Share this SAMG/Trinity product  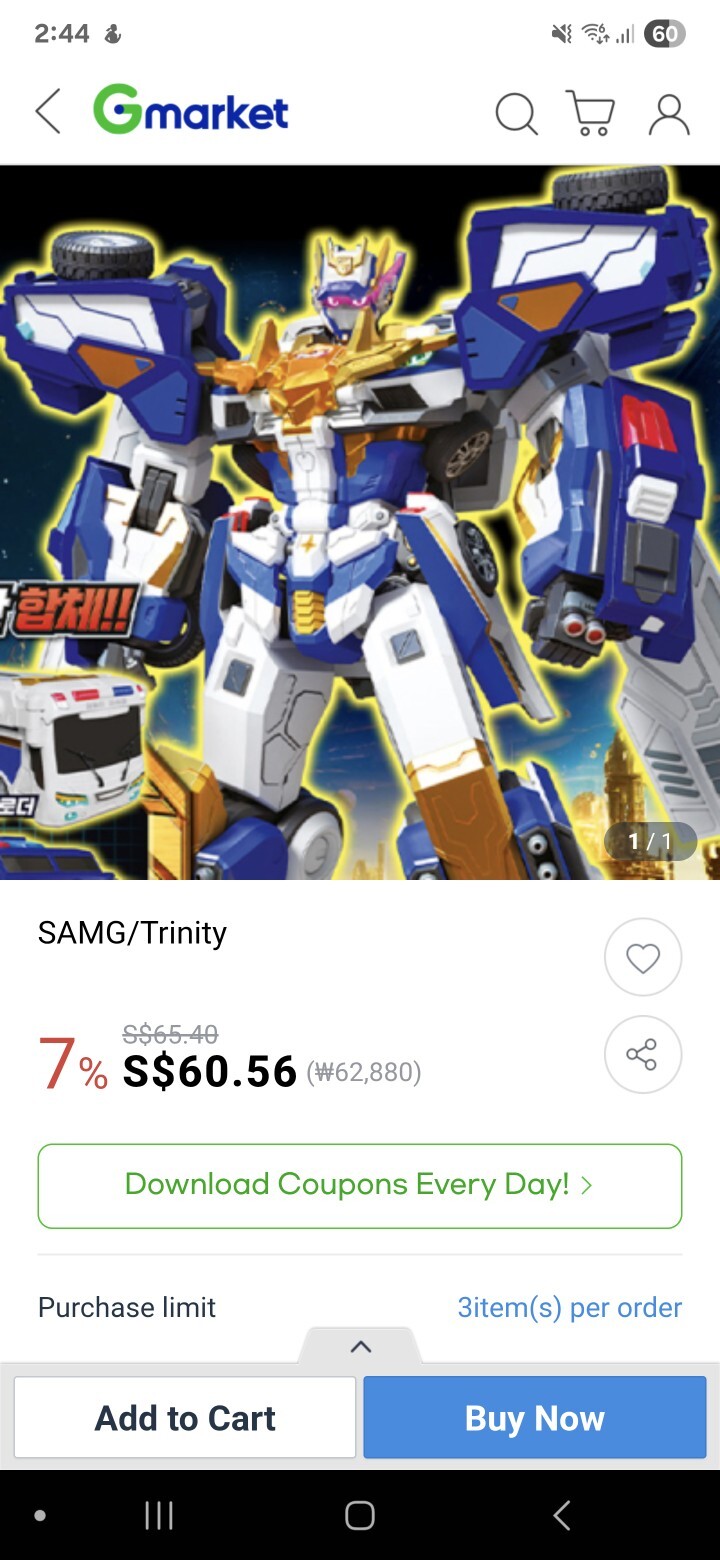click(x=643, y=1055)
